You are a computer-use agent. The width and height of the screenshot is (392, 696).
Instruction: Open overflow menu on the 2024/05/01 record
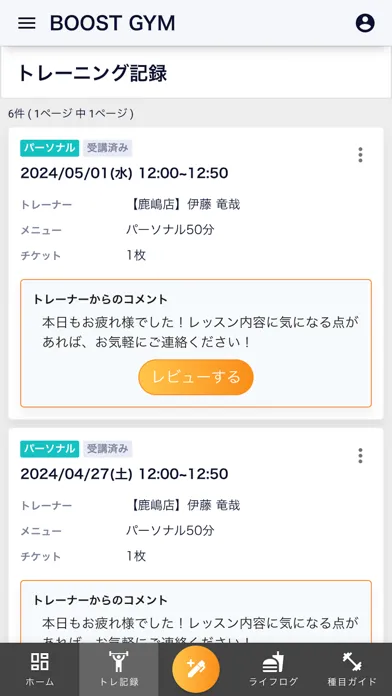[x=360, y=155]
